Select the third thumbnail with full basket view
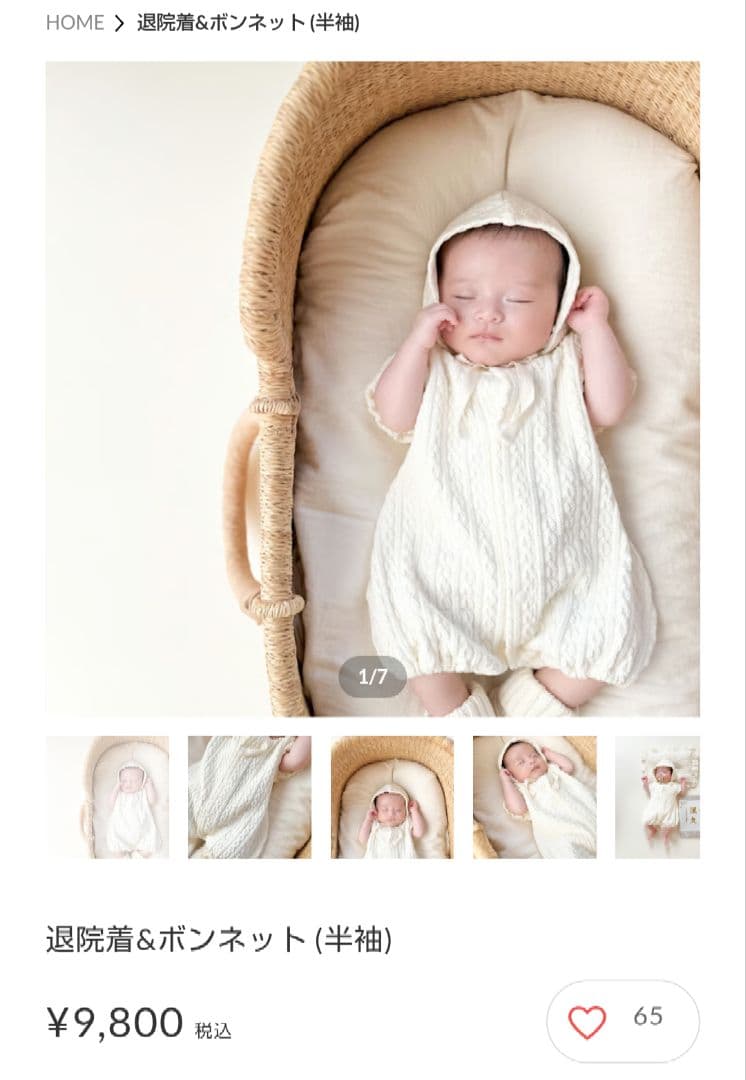The height and width of the screenshot is (1080, 746). [392, 797]
